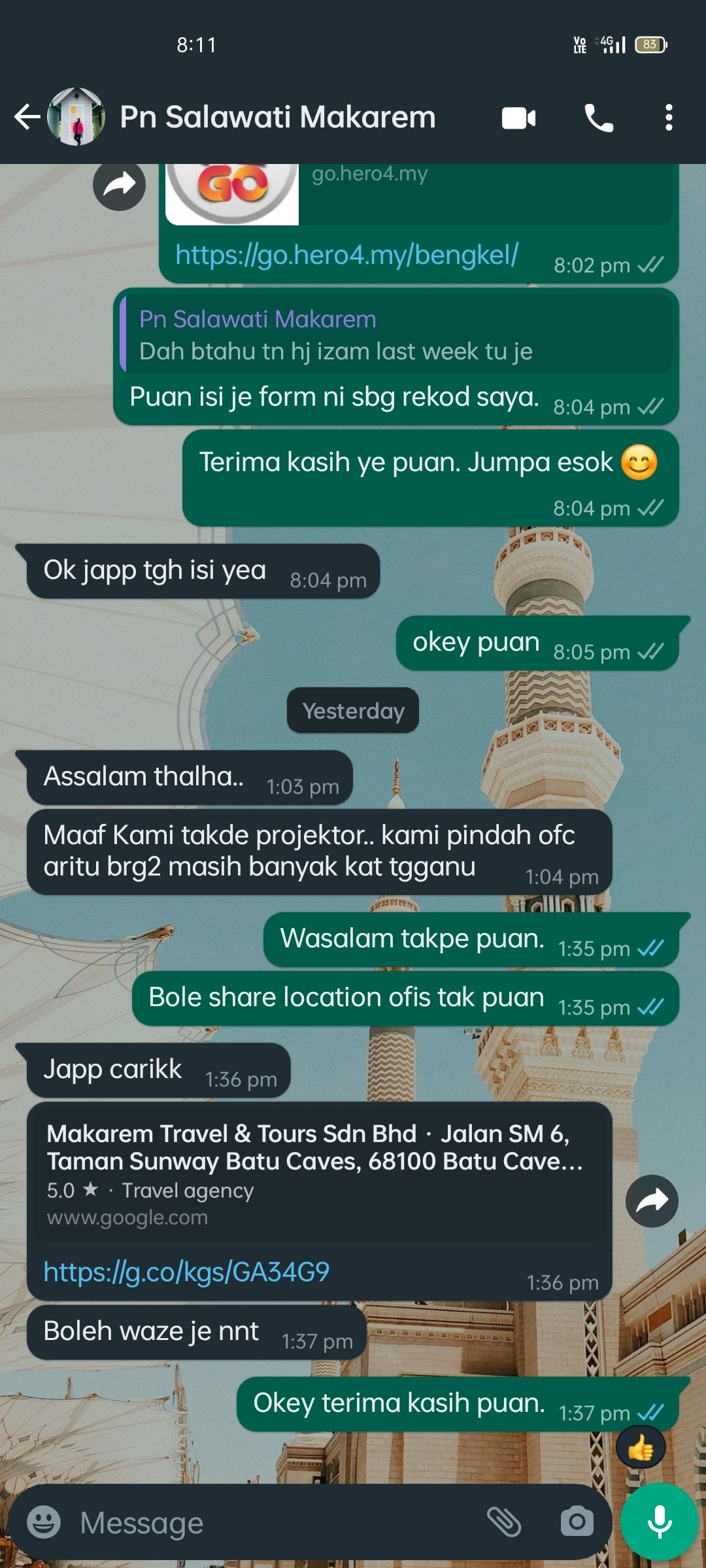Go back to the chat list
This screenshot has height=1568, width=706.
coord(27,118)
